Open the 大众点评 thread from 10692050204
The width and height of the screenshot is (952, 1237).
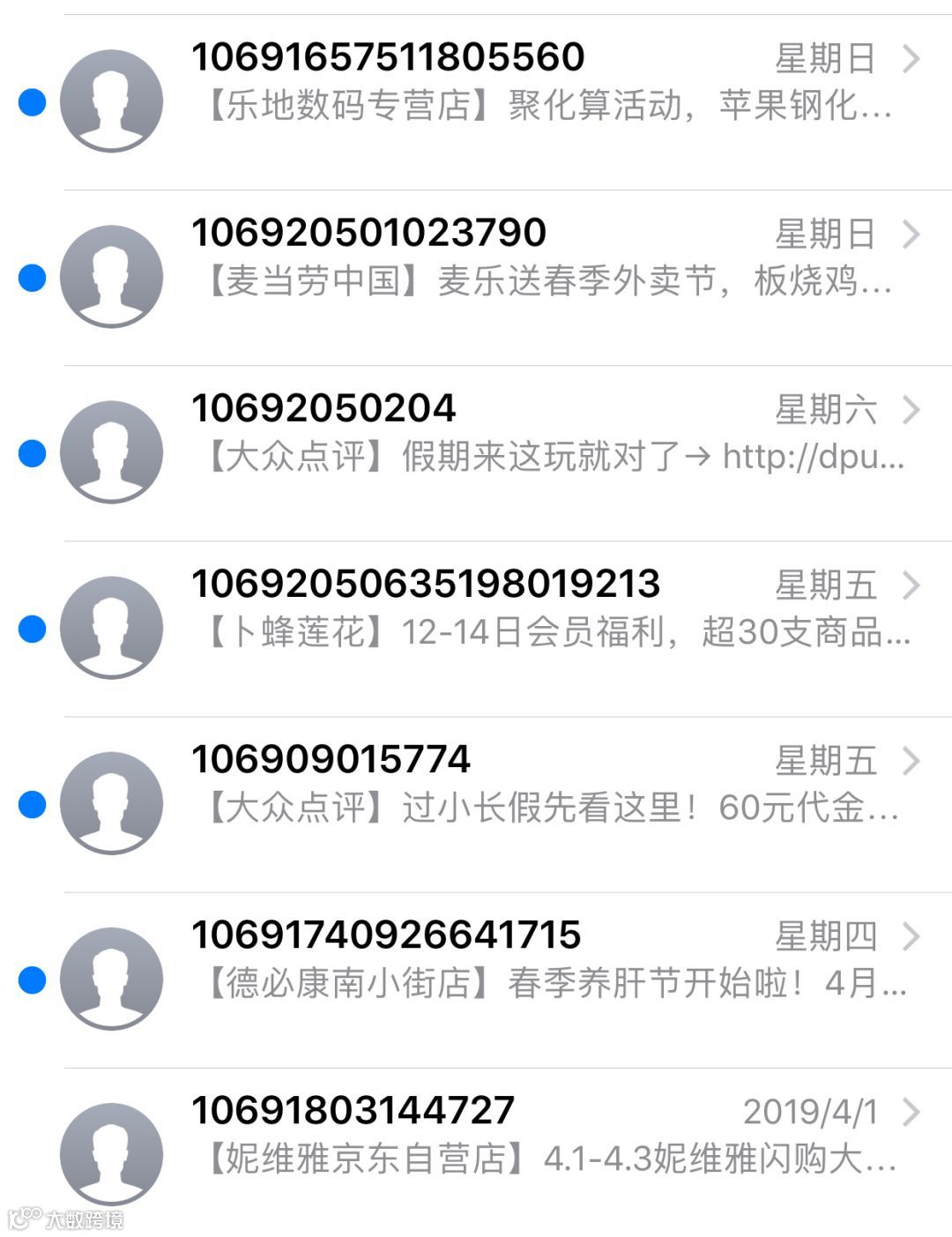click(x=476, y=453)
